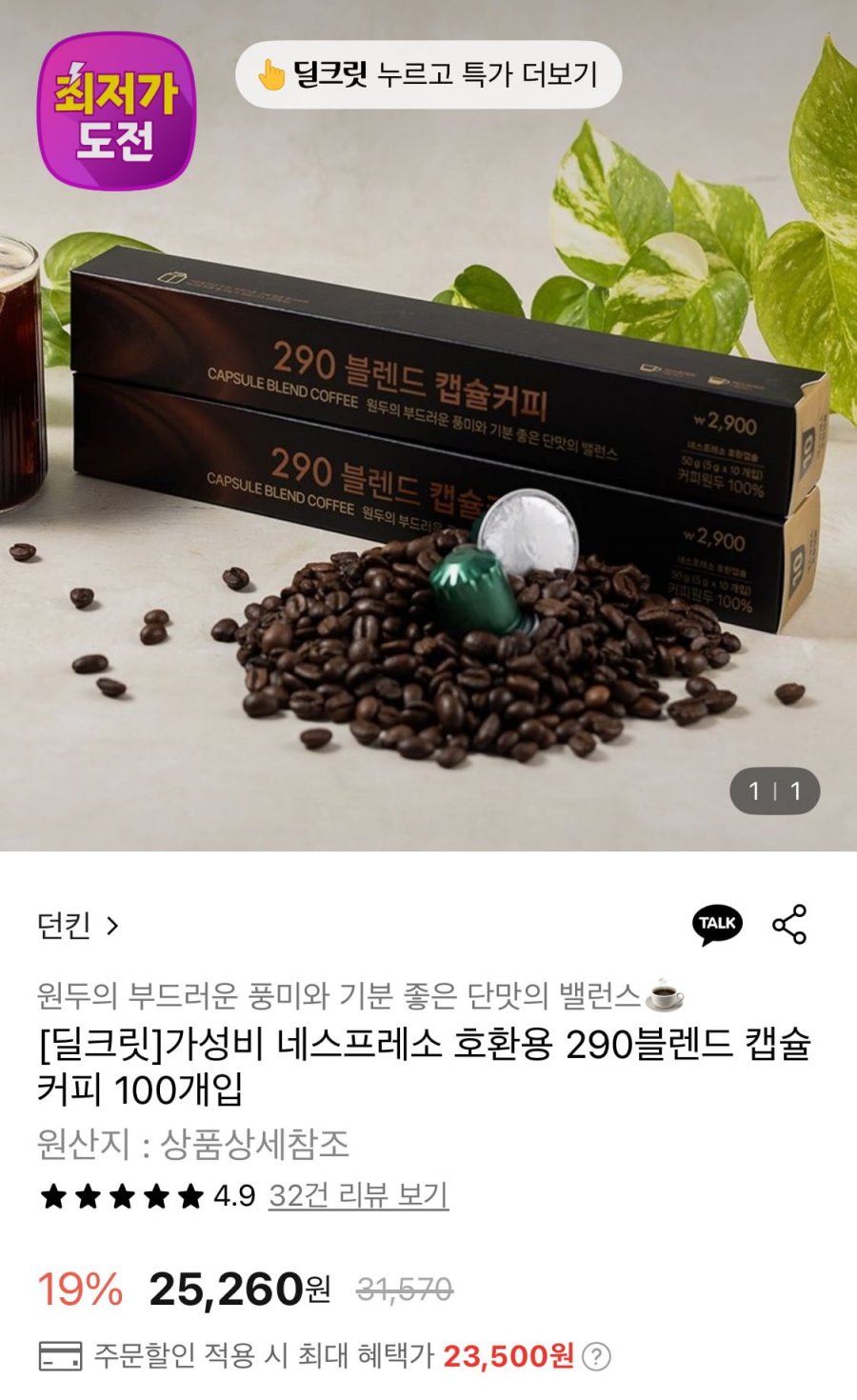
Task: Open the 던킨 brand store link
Action: click(x=78, y=925)
